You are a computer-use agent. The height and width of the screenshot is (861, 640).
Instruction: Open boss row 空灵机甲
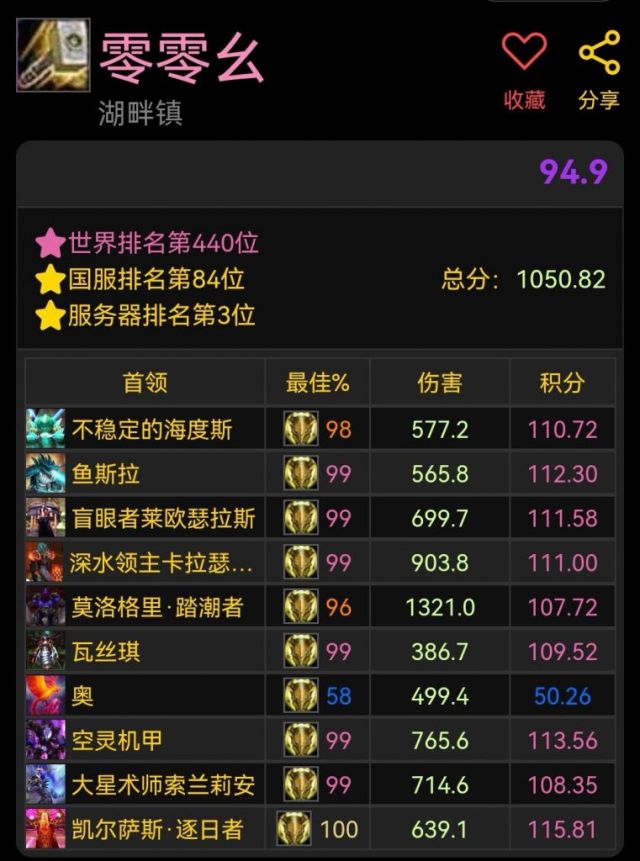click(116, 741)
